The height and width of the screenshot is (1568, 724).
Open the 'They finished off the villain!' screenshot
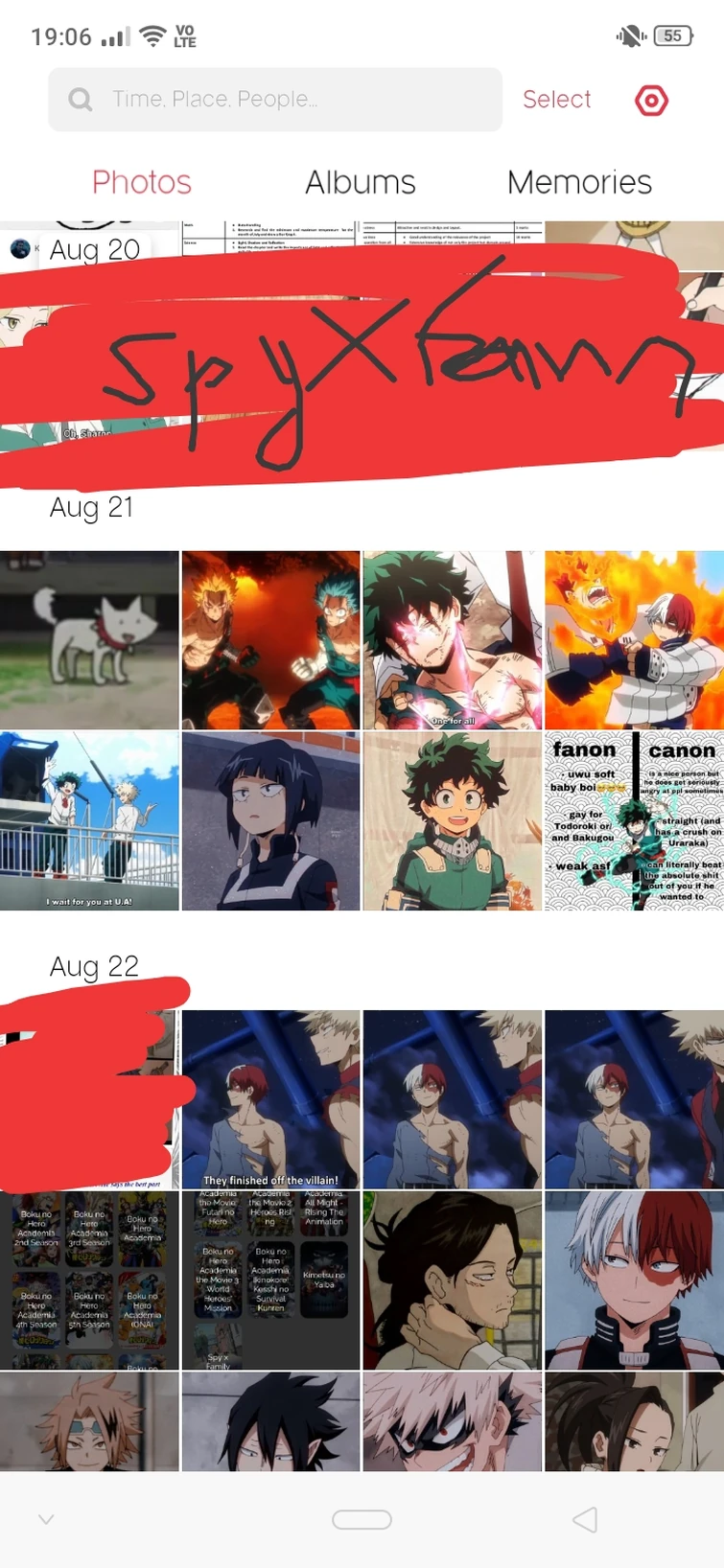click(x=269, y=1098)
